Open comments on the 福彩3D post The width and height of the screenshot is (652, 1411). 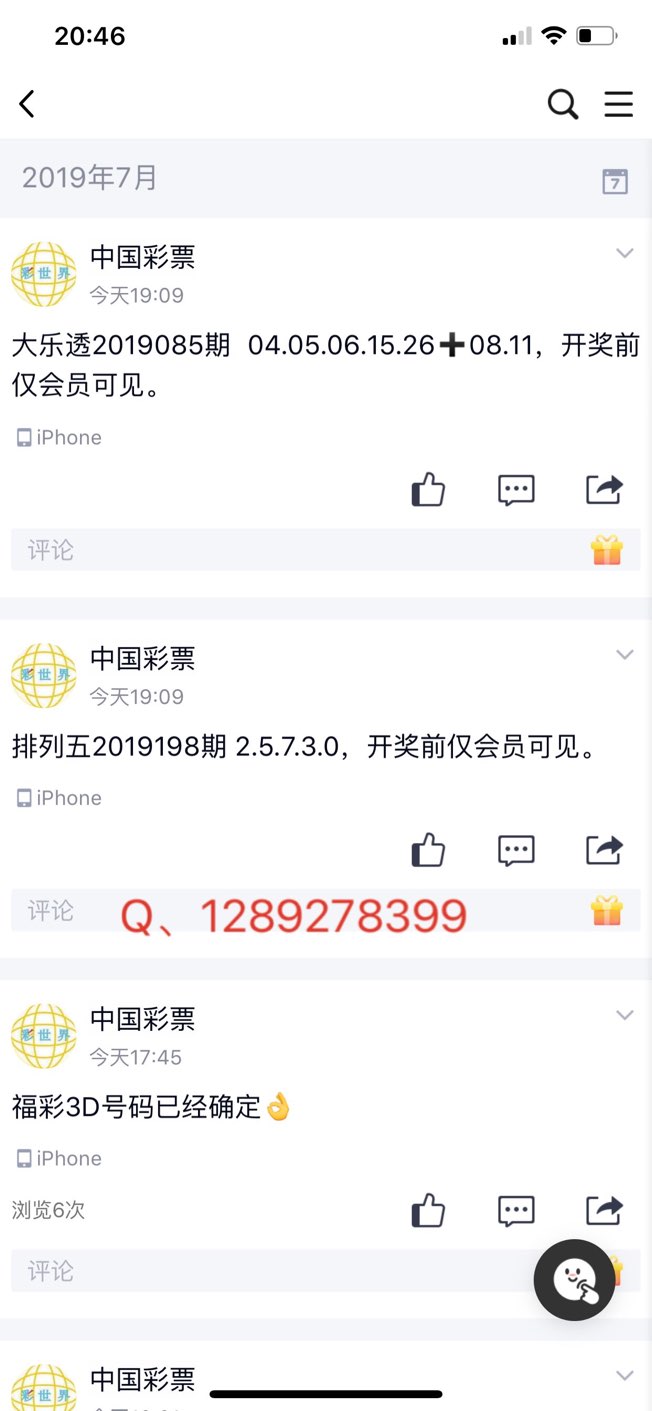pyautogui.click(x=516, y=1211)
